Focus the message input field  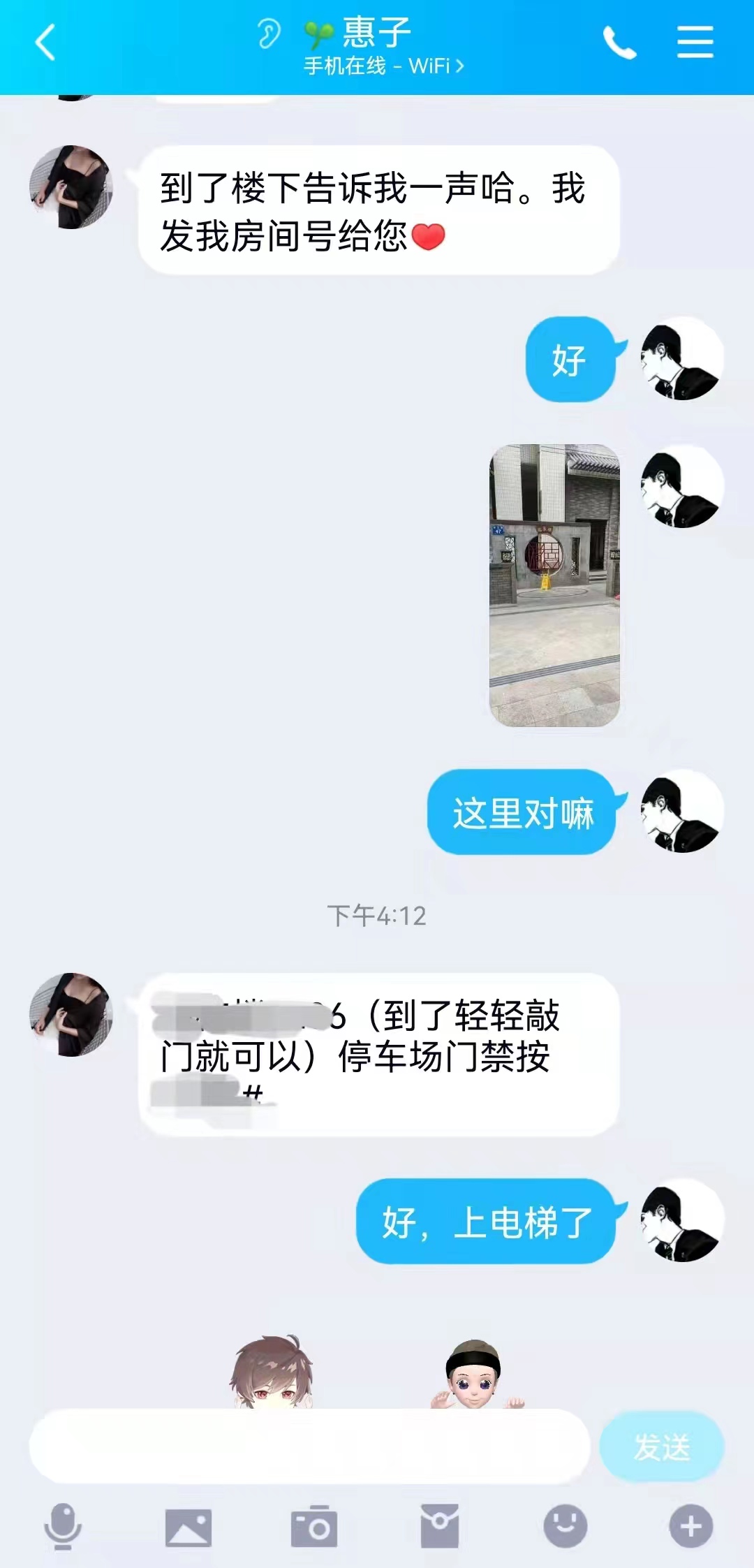(309, 1446)
